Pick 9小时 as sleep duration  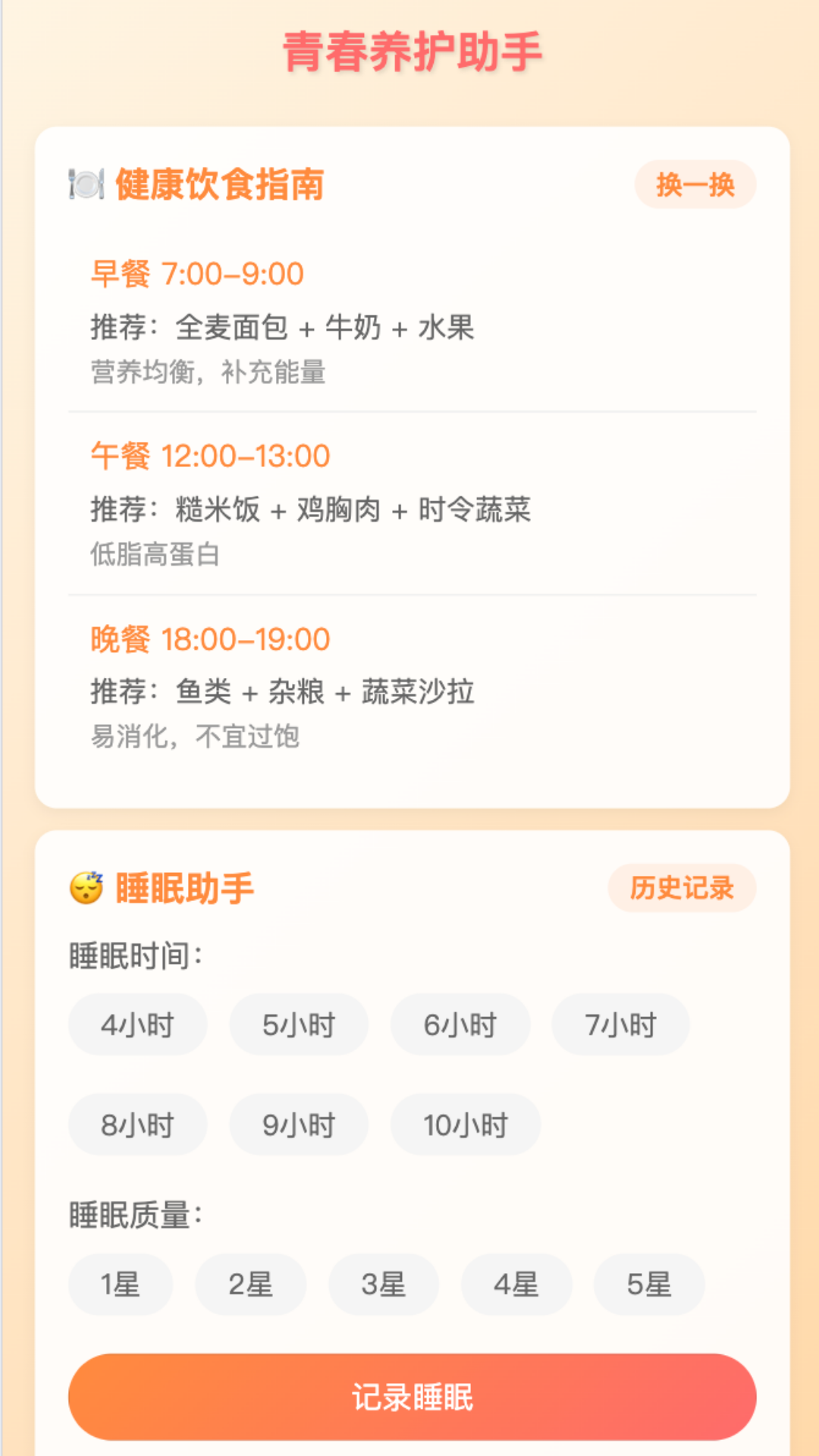(299, 1125)
